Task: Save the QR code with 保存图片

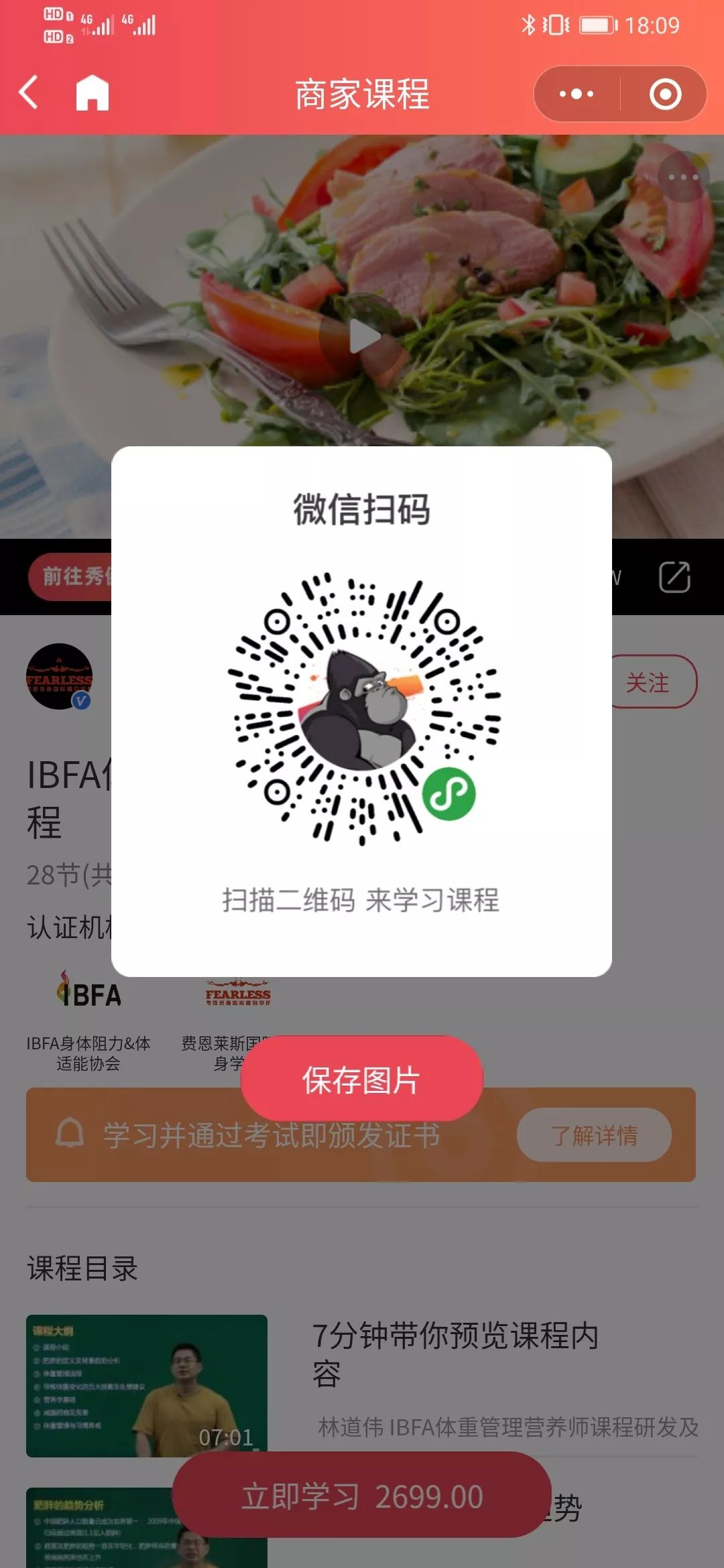Action: coord(361,1080)
